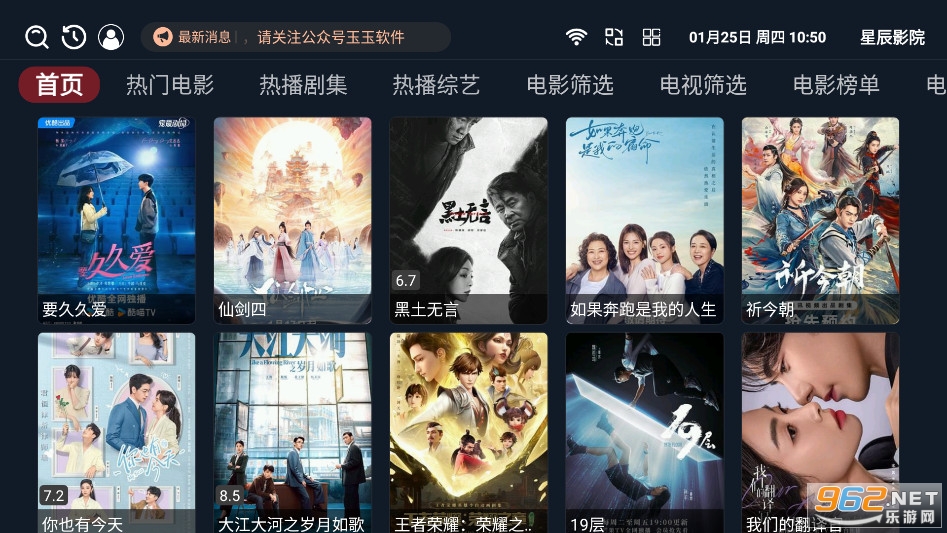
Task: Open the 电视筛选 tab
Action: 703,85
